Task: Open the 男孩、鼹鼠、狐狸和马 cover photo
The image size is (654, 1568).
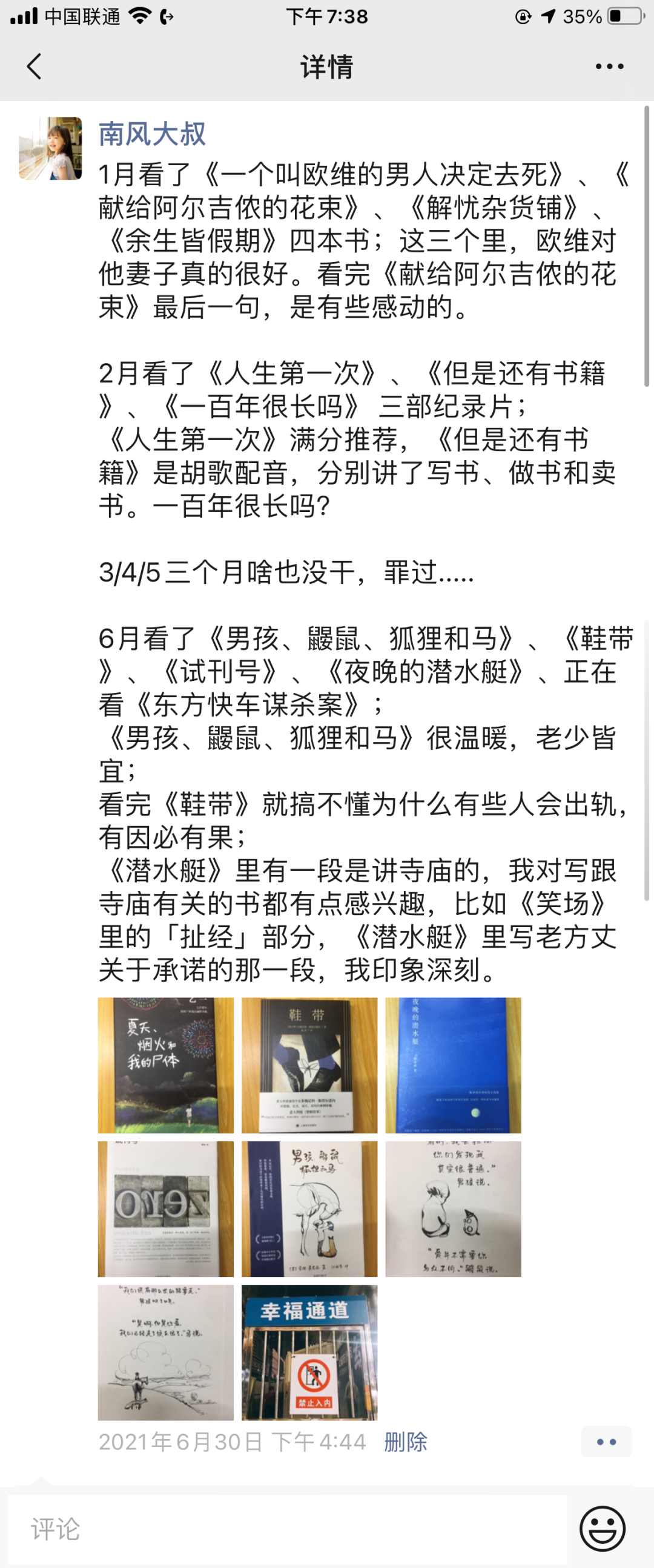Action: coord(309,1209)
